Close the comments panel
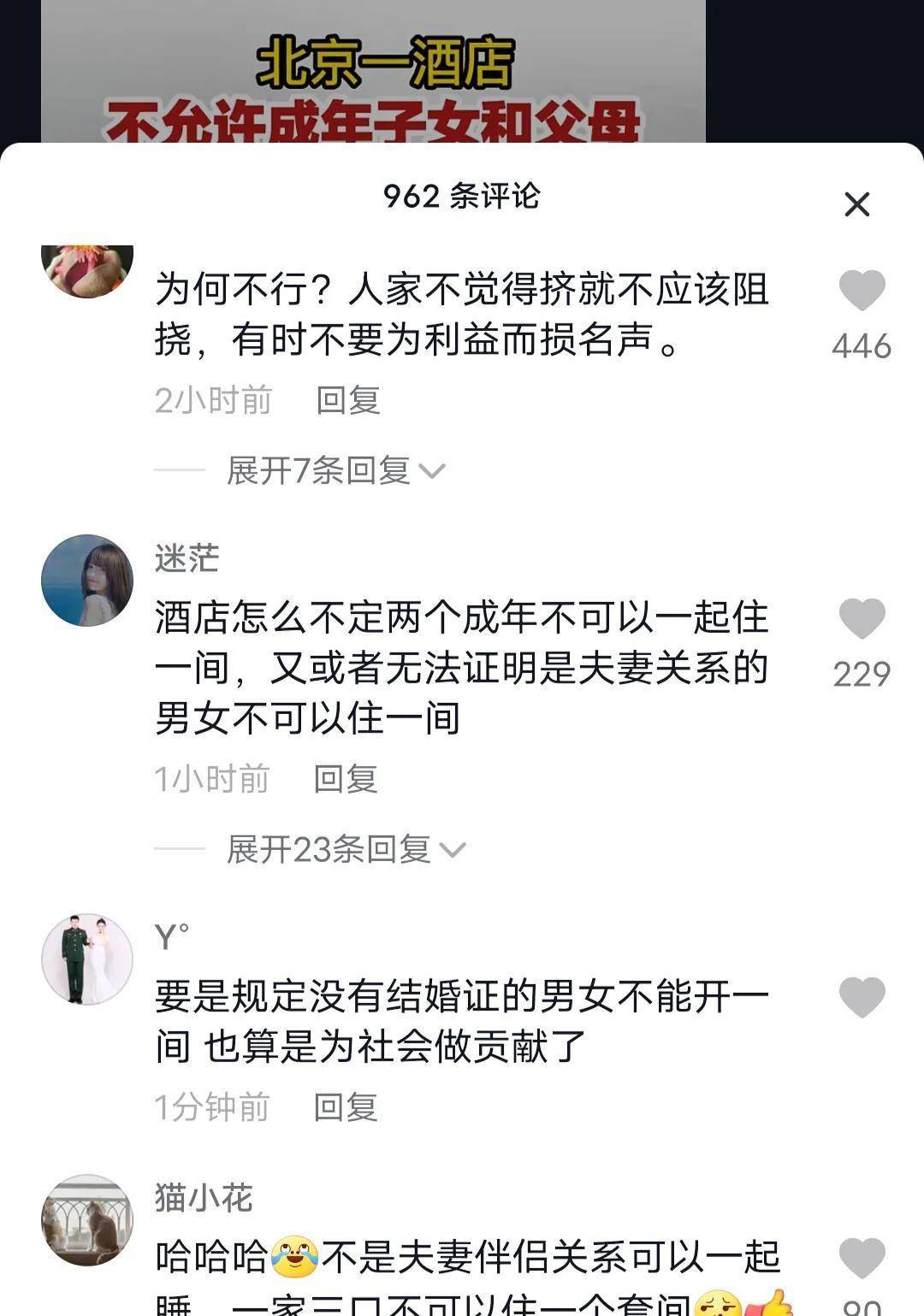This screenshot has width=924, height=1316. click(x=856, y=204)
